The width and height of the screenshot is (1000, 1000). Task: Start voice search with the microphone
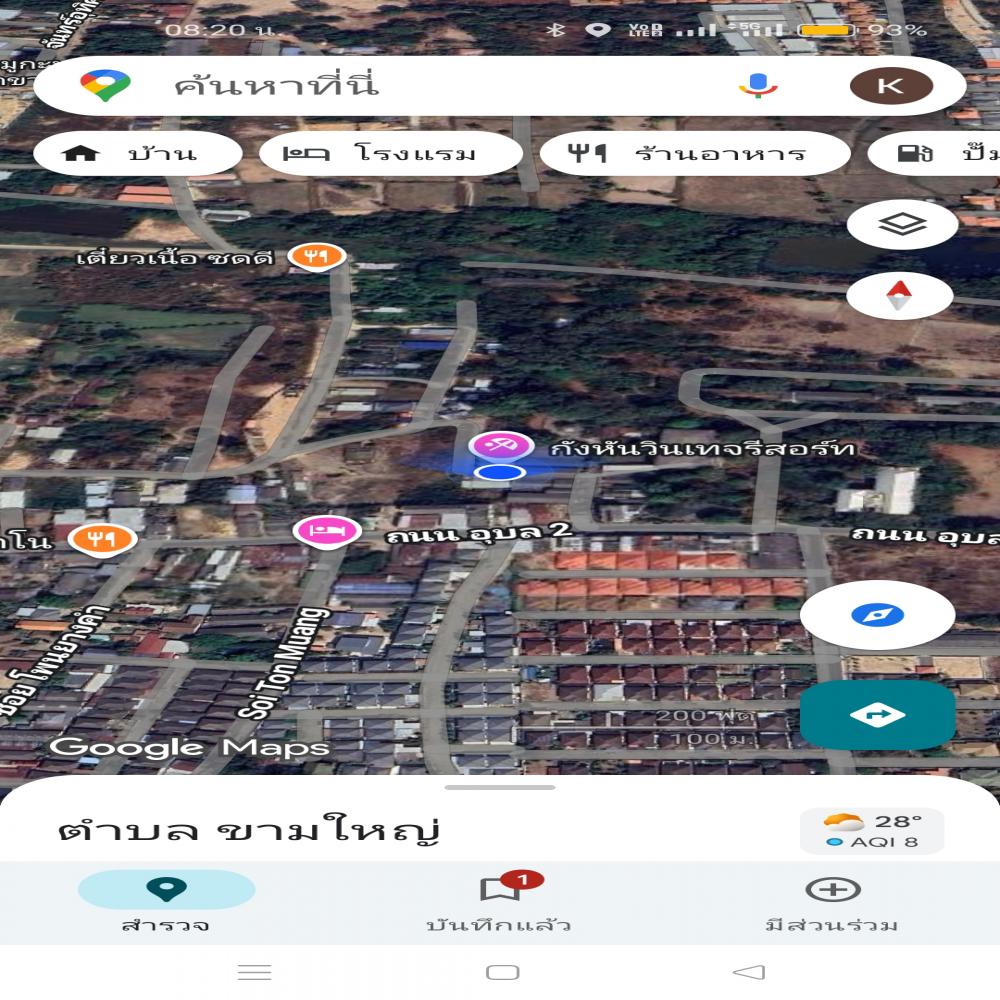[758, 86]
